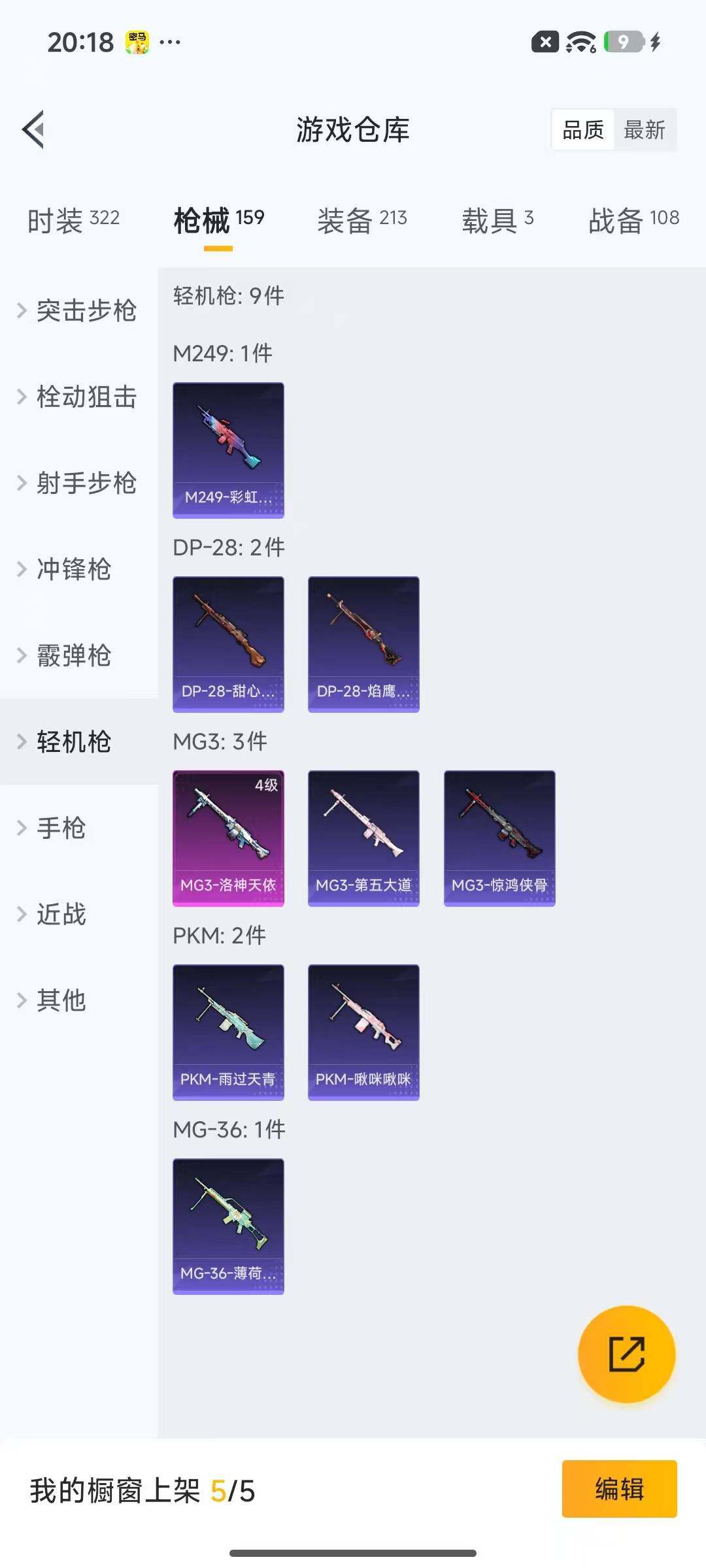This screenshot has height=1568, width=706.
Task: Select the PKM-啾咪啾咪 skin
Action: 363,1032
